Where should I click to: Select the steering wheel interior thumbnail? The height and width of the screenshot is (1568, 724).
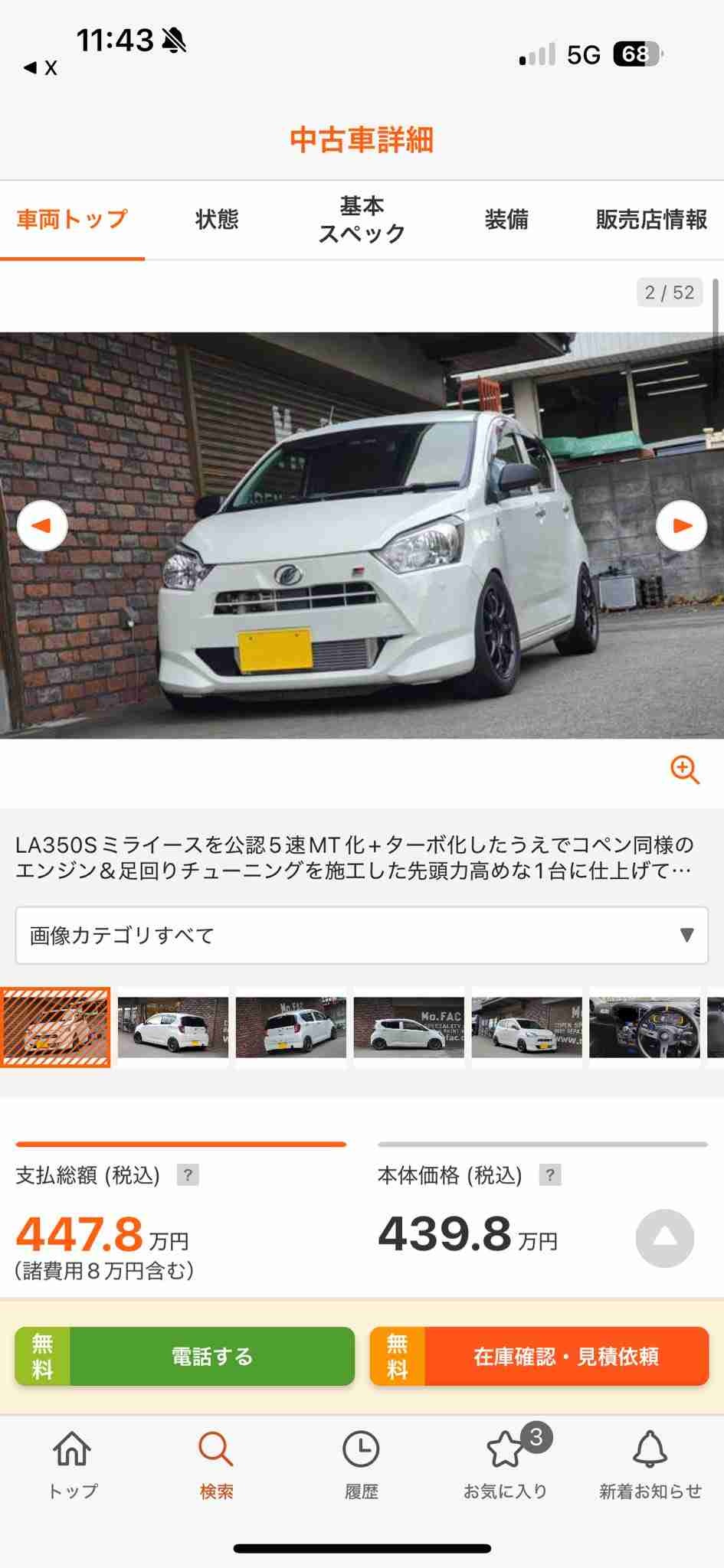(644, 1027)
